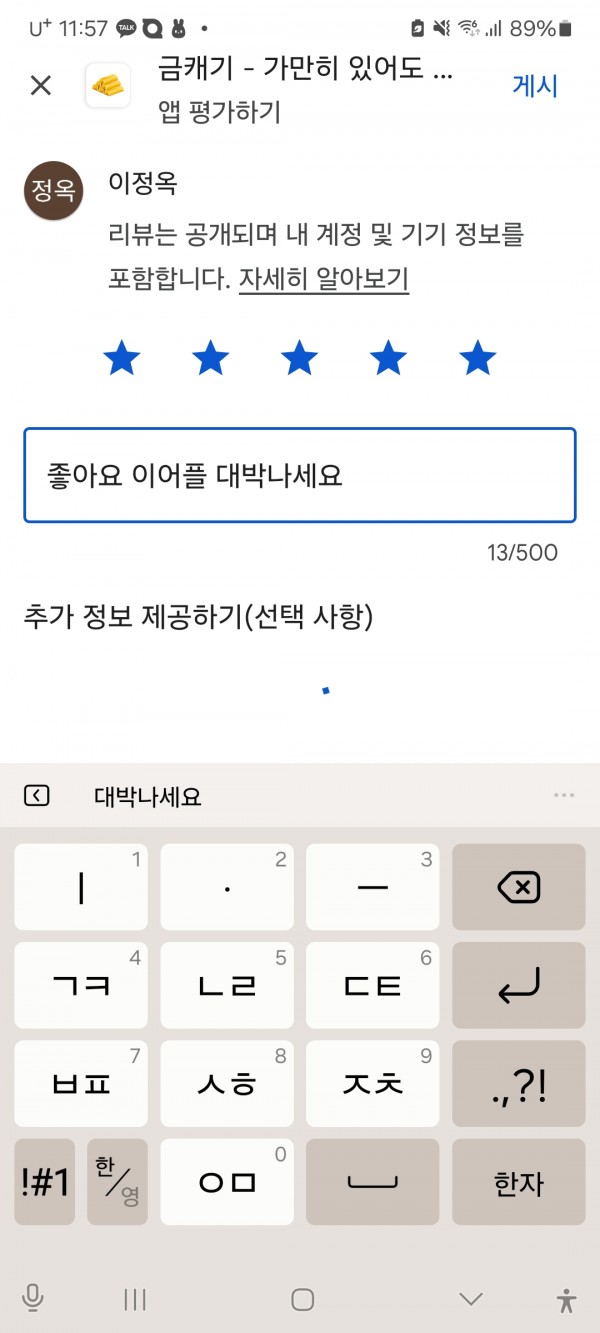Delete a character with backspace key
Screen dimensions: 600x1333
[x=518, y=887]
